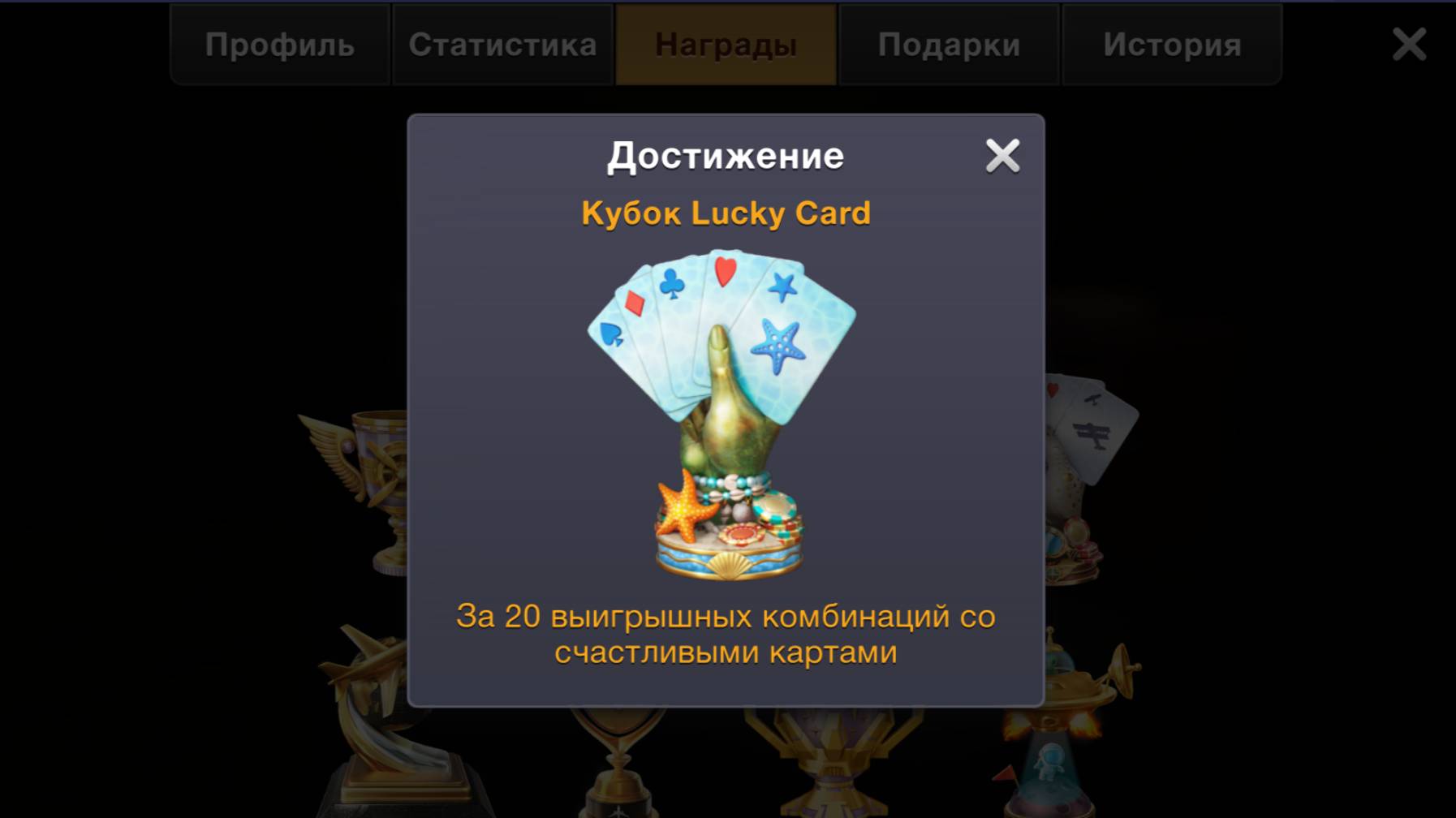The width and height of the screenshot is (1456, 818).
Task: Open the История tab
Action: (x=1172, y=45)
